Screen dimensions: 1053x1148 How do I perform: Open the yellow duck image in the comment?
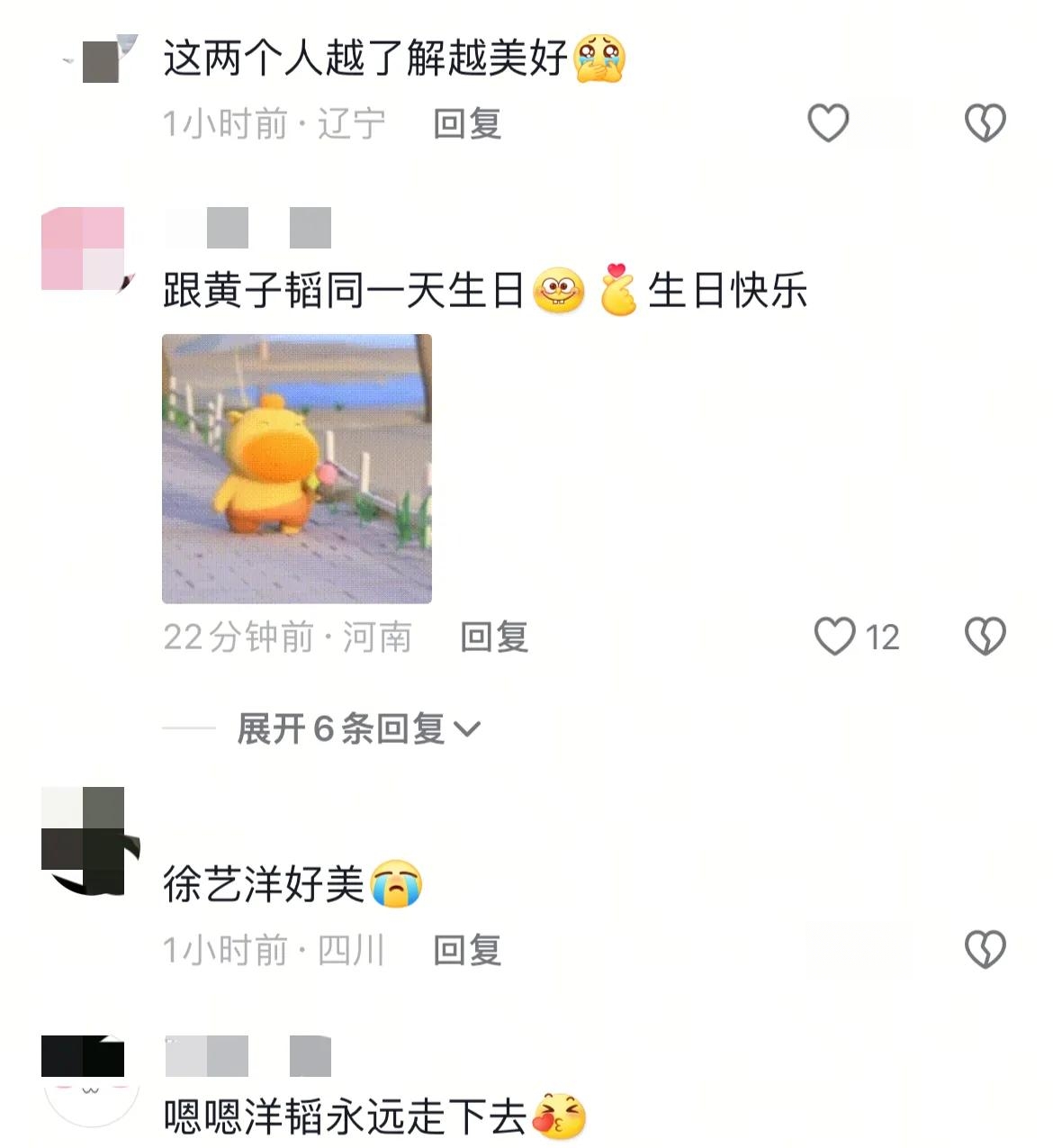pos(297,468)
